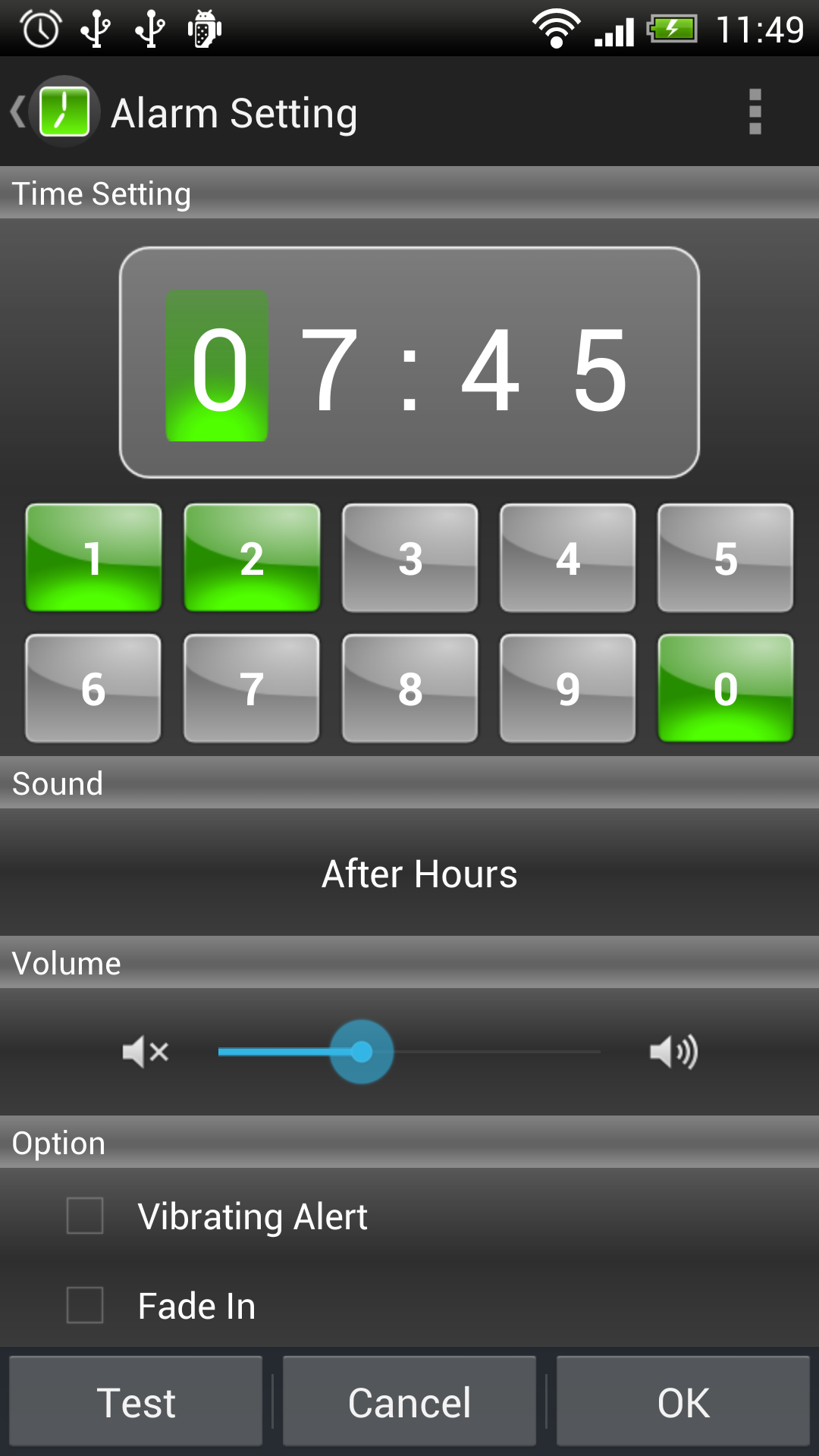This screenshot has height=1456, width=819.
Task: Select digit 5 on the keypad
Action: pos(726,558)
